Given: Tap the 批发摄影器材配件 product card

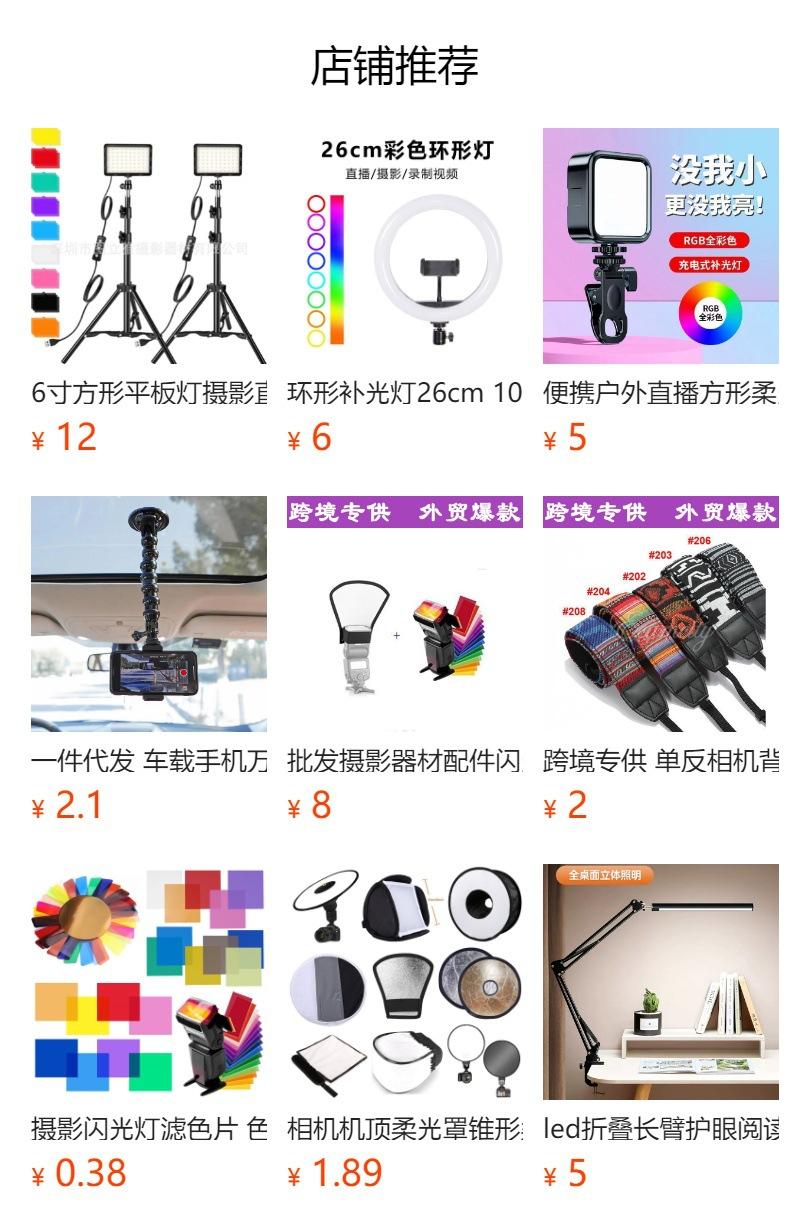Looking at the screenshot, I should 405,614.
